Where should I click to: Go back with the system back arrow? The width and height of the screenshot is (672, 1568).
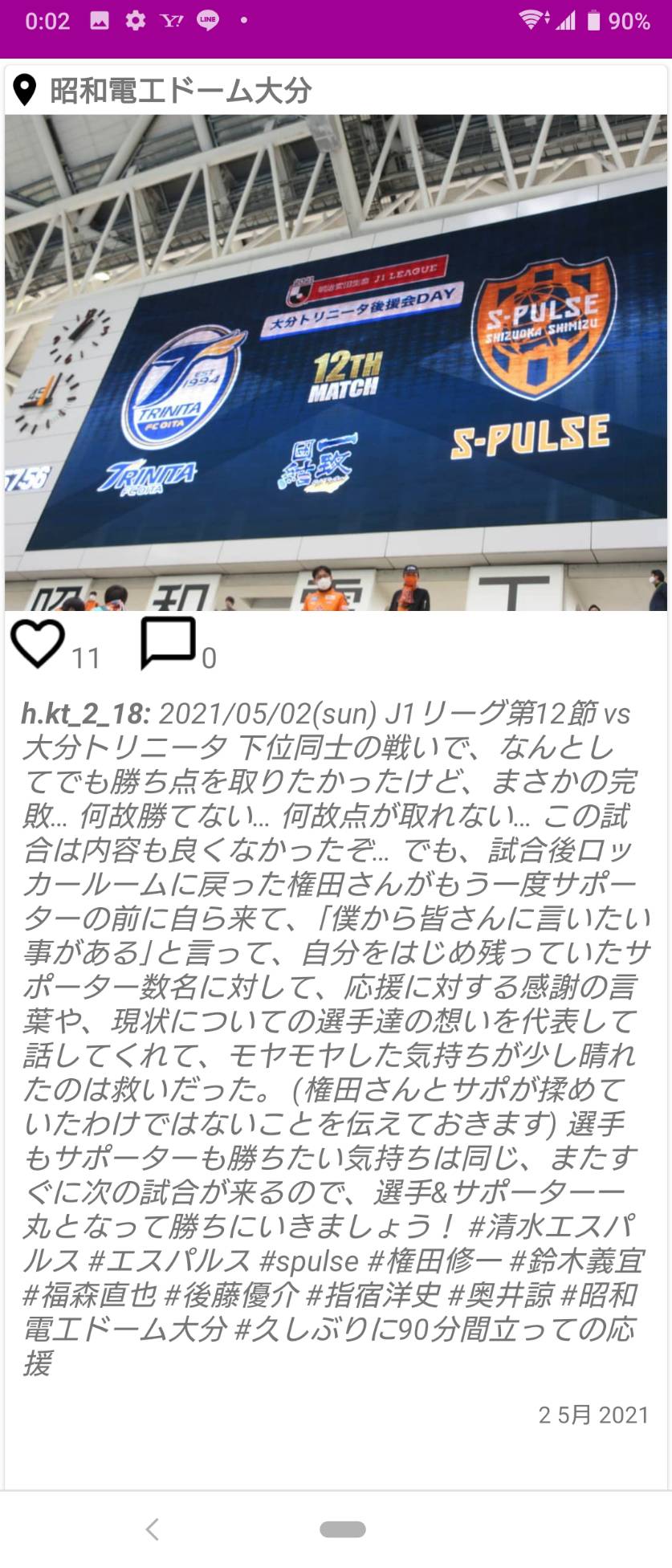(152, 1529)
